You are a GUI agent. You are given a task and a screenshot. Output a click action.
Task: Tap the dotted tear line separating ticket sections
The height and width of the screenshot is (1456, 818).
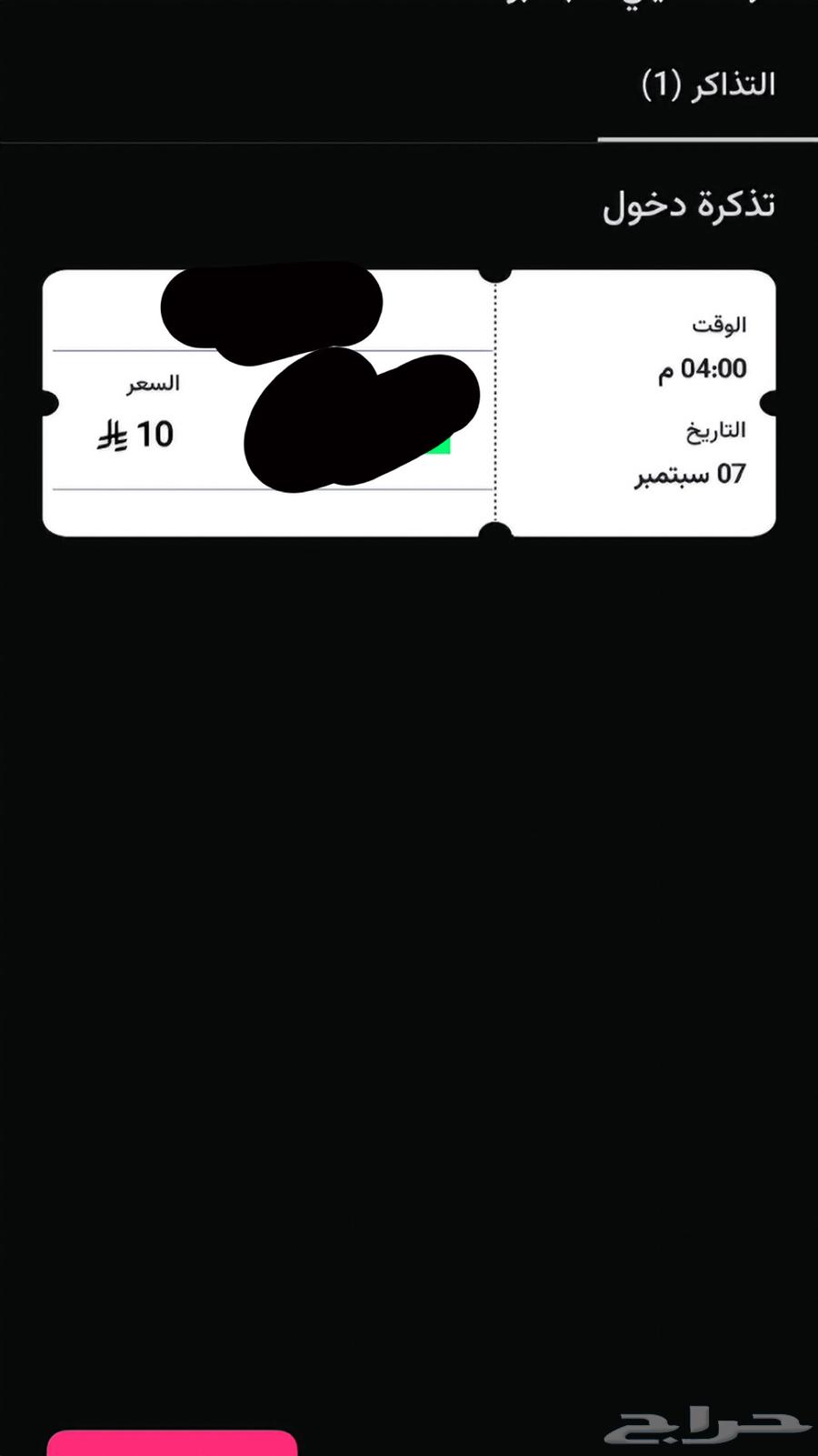click(494, 400)
